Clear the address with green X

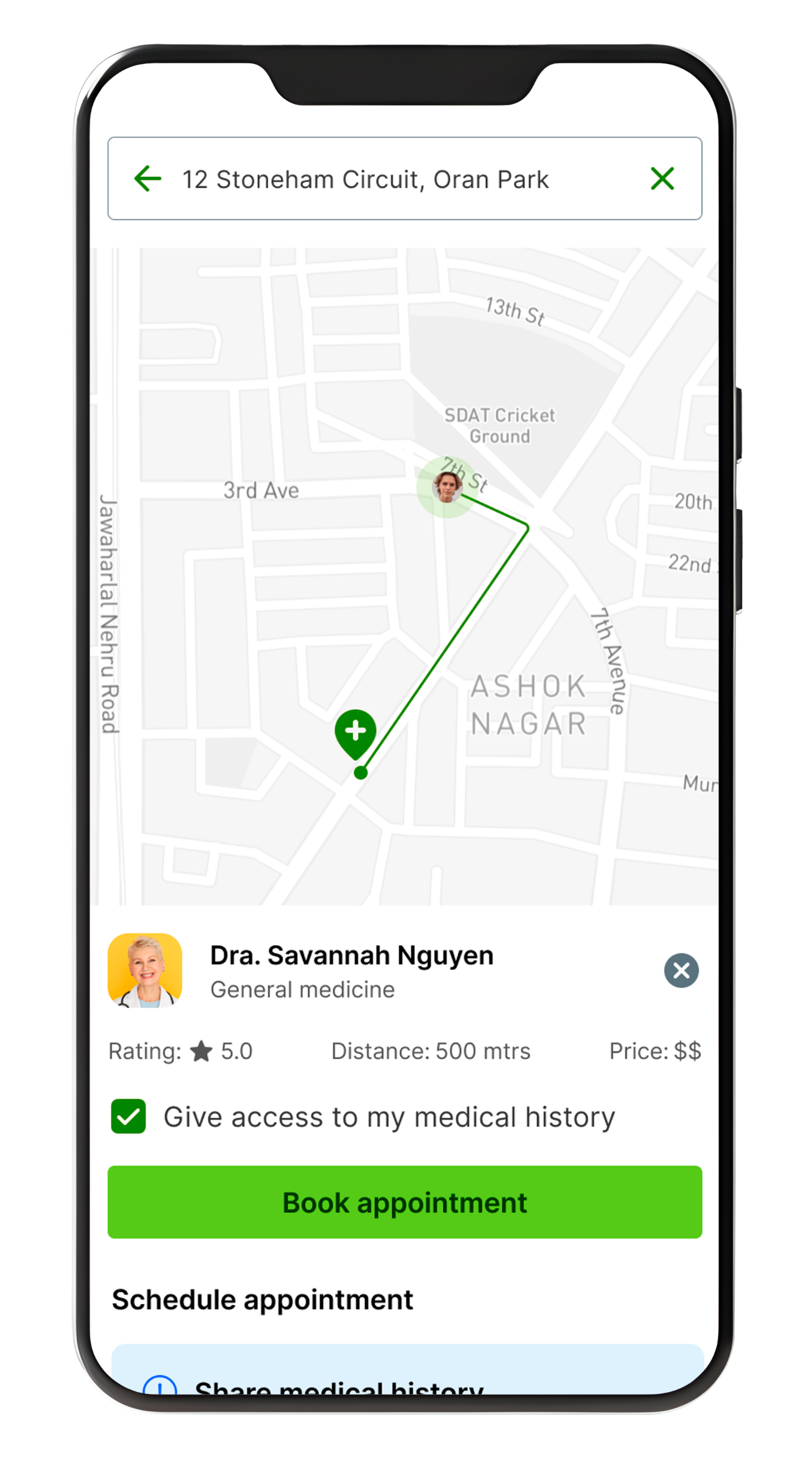662,179
